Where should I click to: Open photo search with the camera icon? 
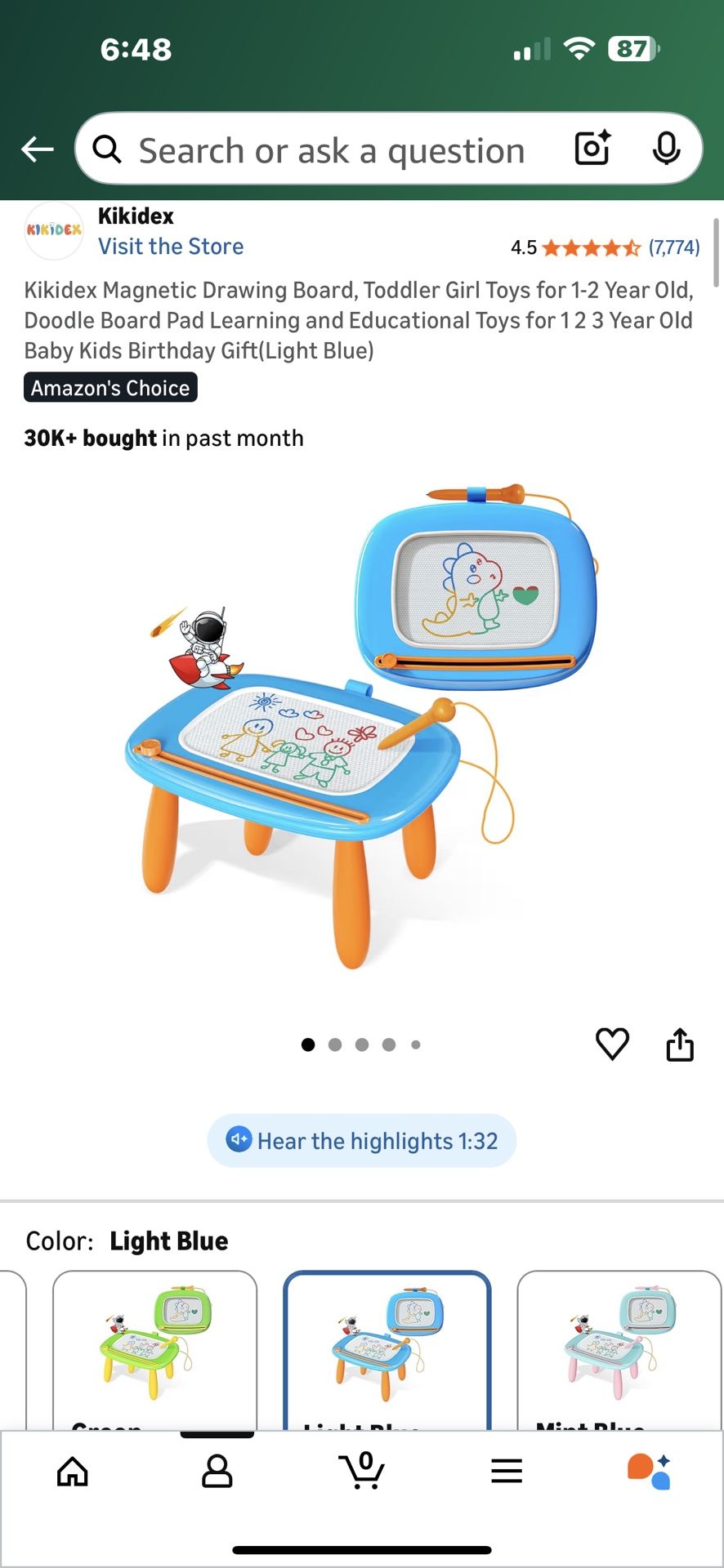(591, 149)
